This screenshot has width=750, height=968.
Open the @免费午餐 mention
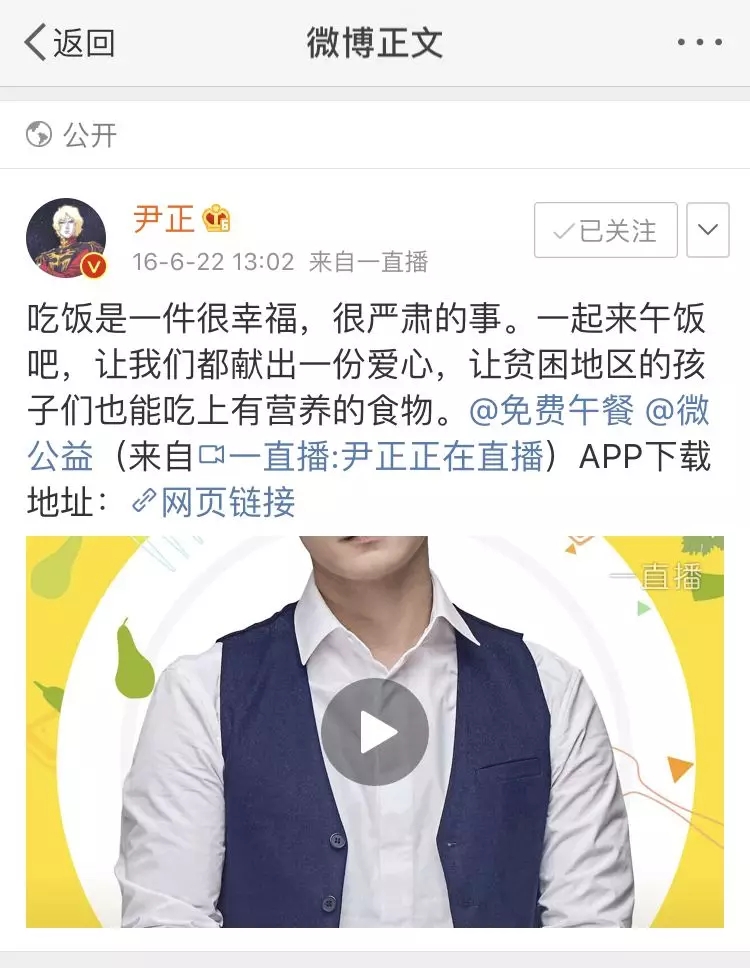pos(550,410)
